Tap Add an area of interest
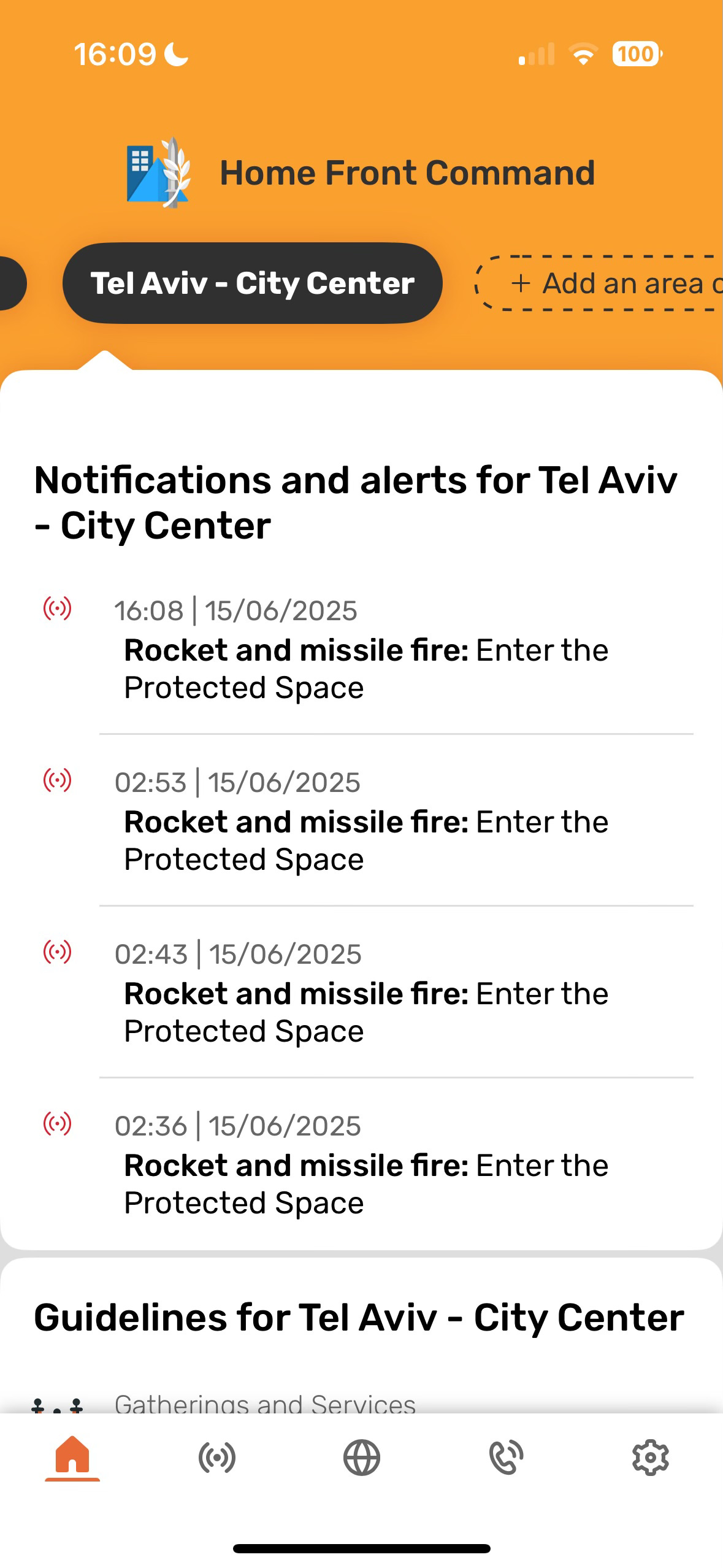This screenshot has height=1568, width=723. pos(600,283)
